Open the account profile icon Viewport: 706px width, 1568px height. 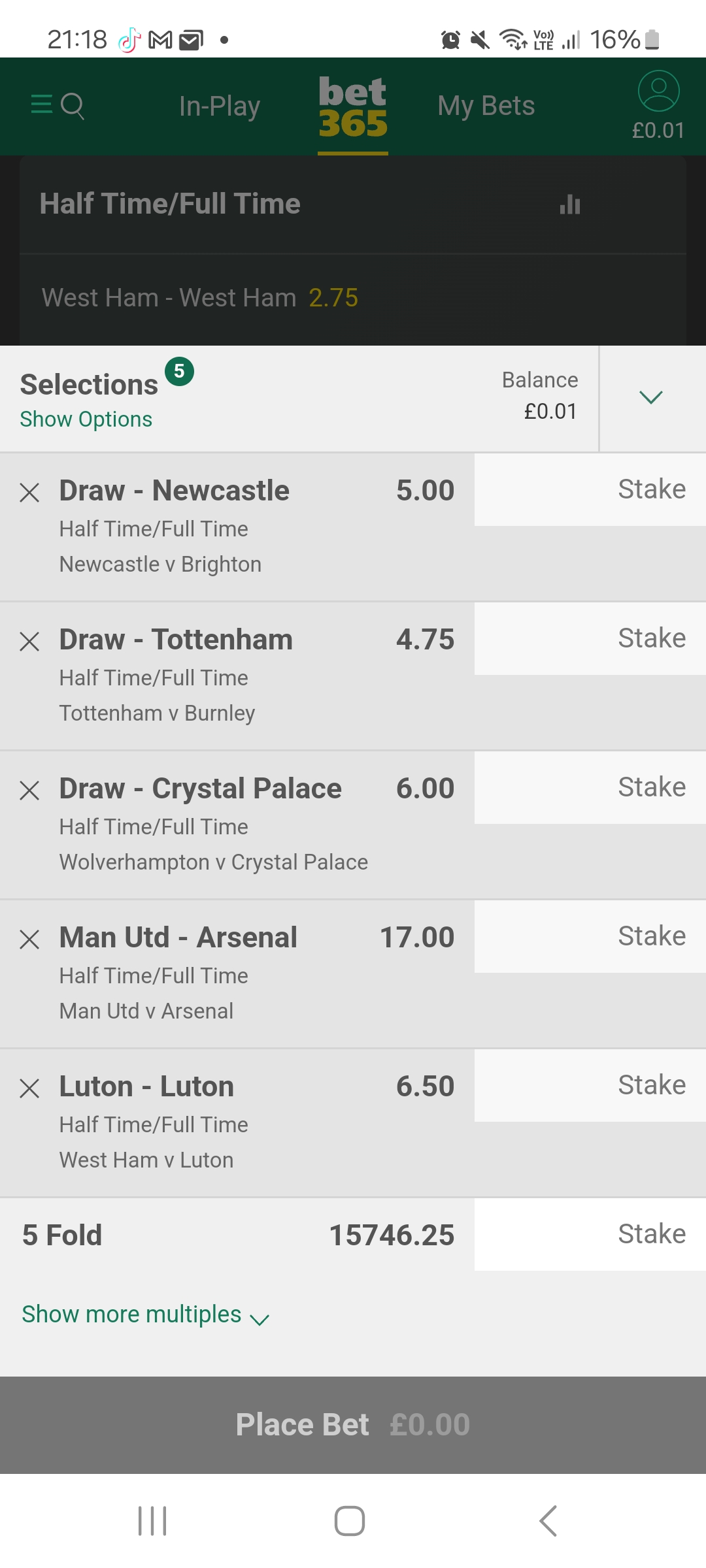tap(658, 92)
